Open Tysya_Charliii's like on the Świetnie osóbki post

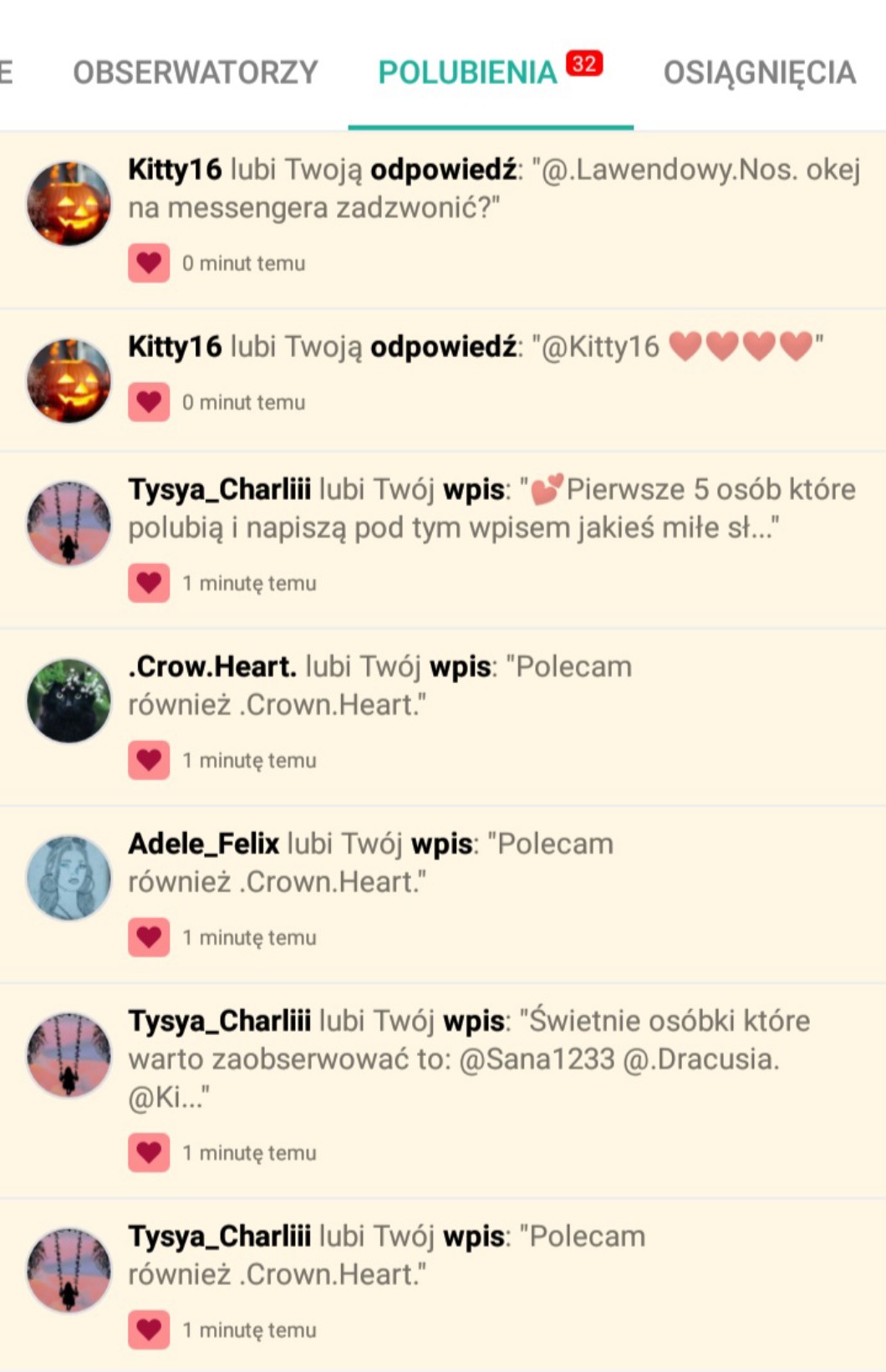[468, 1058]
